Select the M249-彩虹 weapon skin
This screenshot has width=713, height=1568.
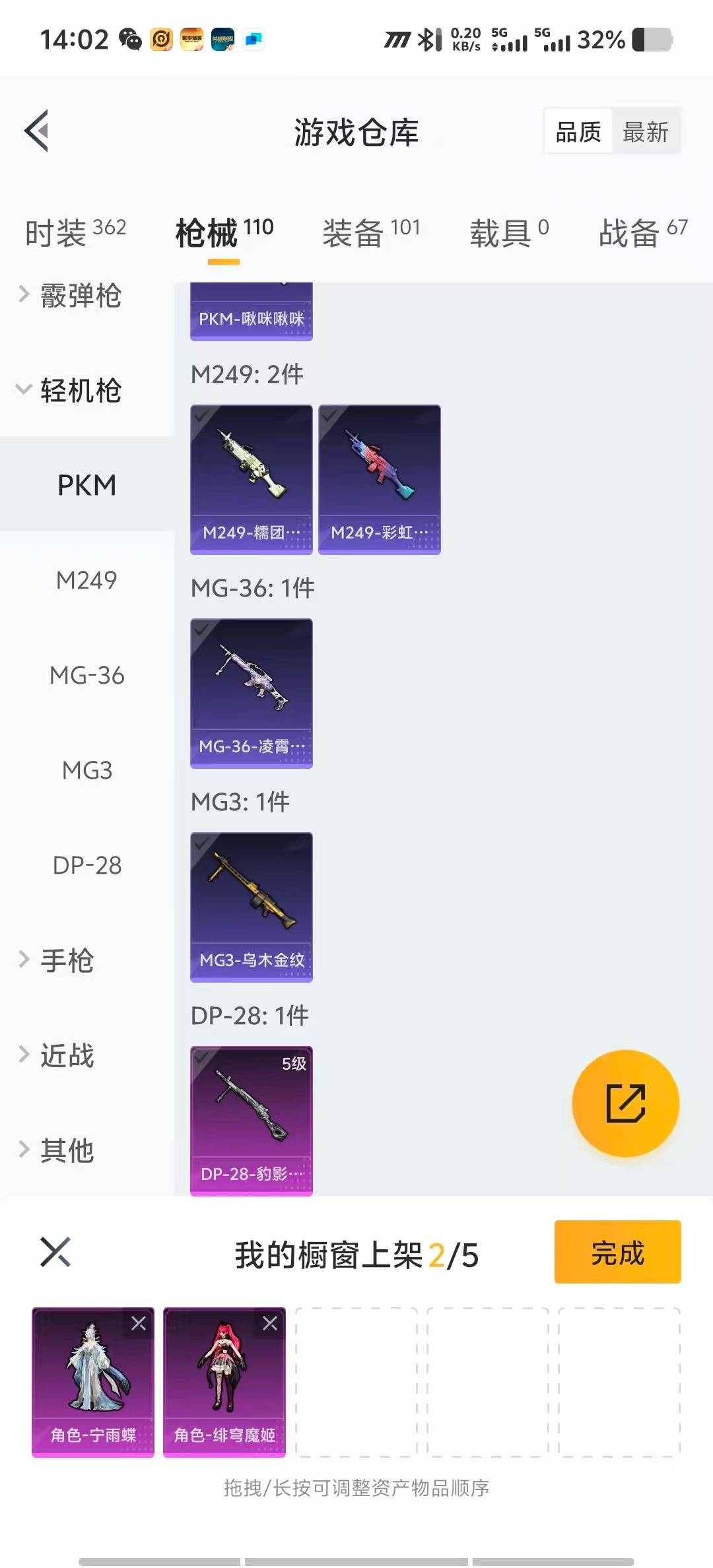point(380,479)
